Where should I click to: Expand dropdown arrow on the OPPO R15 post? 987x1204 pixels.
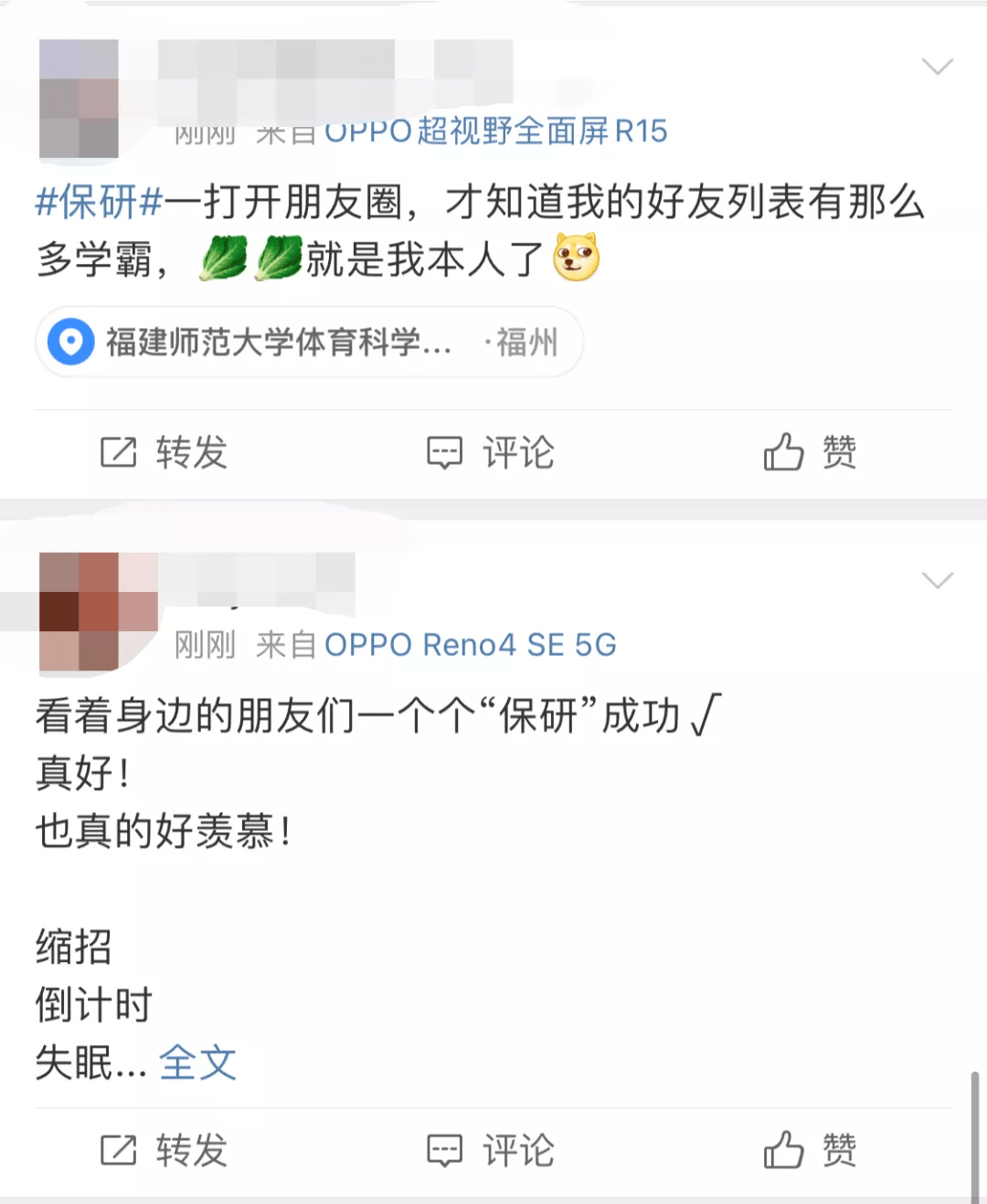(937, 67)
